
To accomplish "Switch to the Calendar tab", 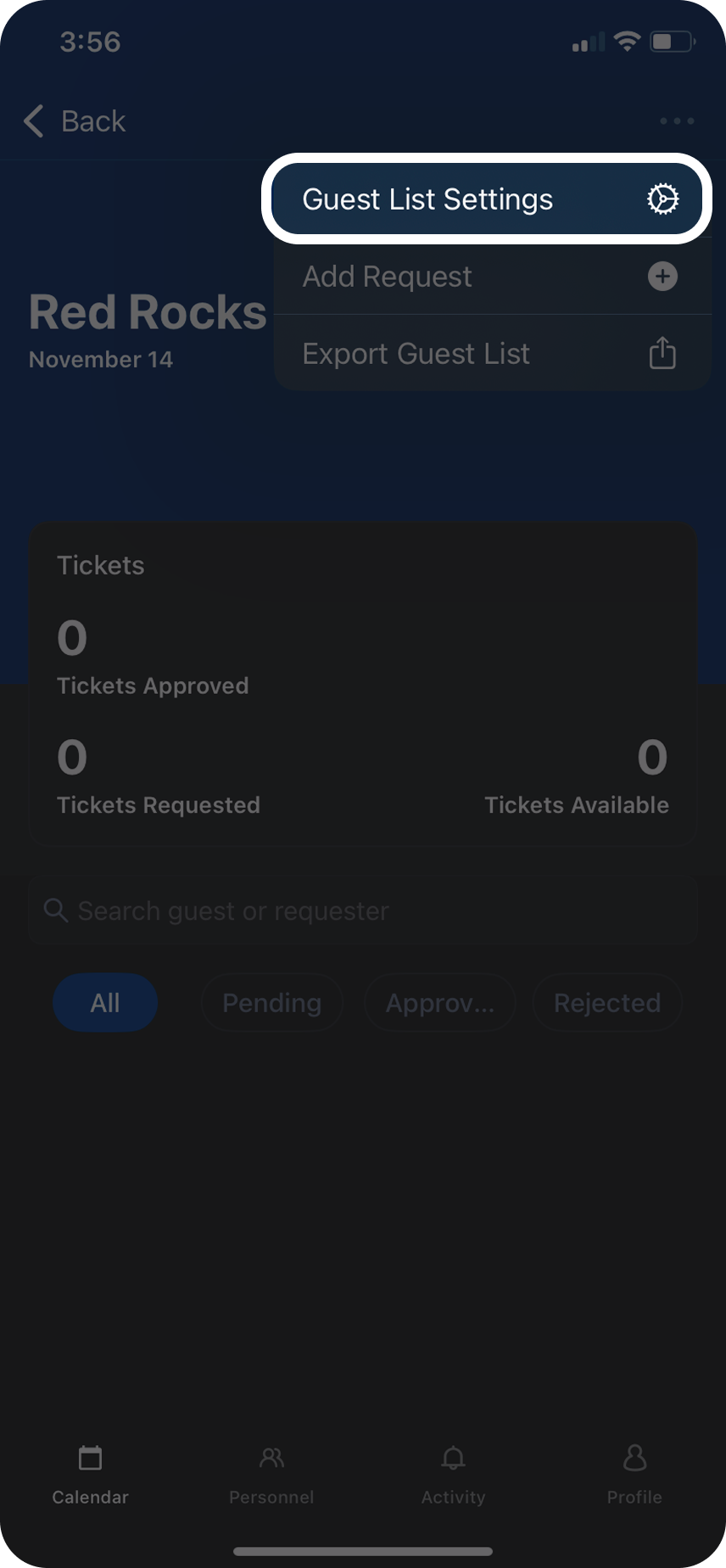I will pos(90,1475).
